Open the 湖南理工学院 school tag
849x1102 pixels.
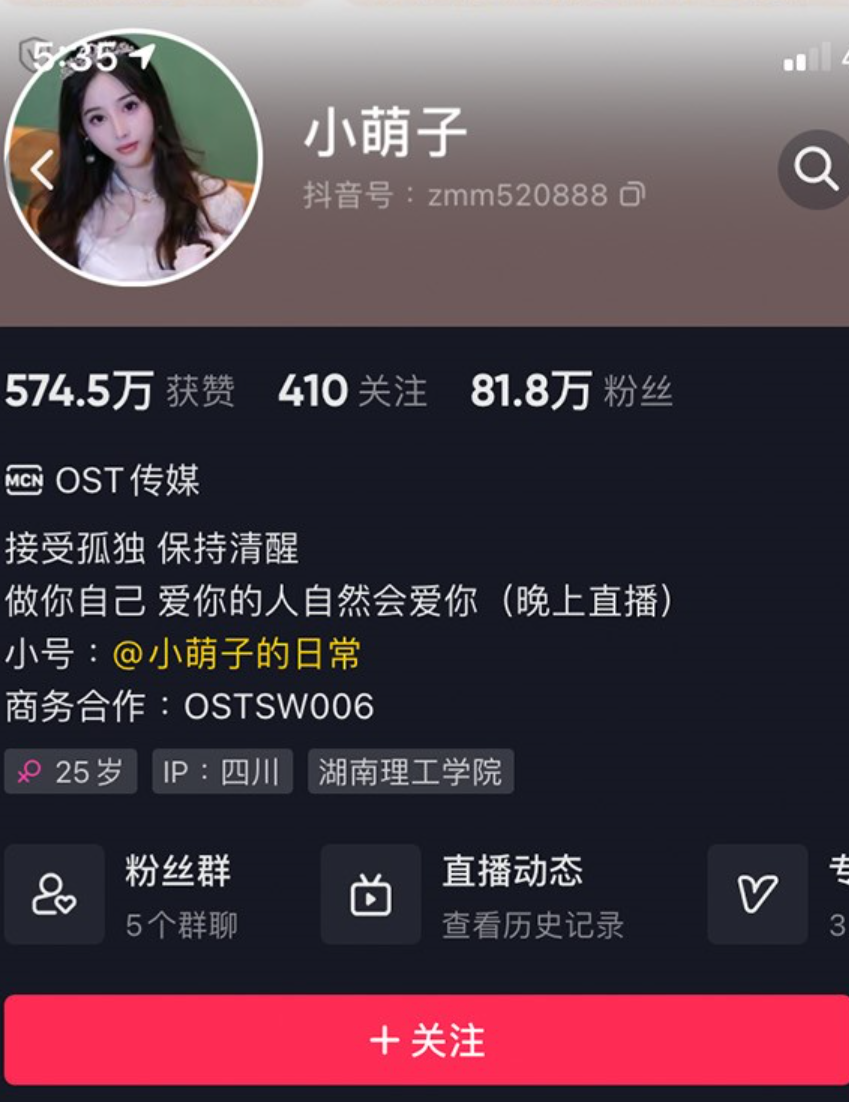click(410, 772)
